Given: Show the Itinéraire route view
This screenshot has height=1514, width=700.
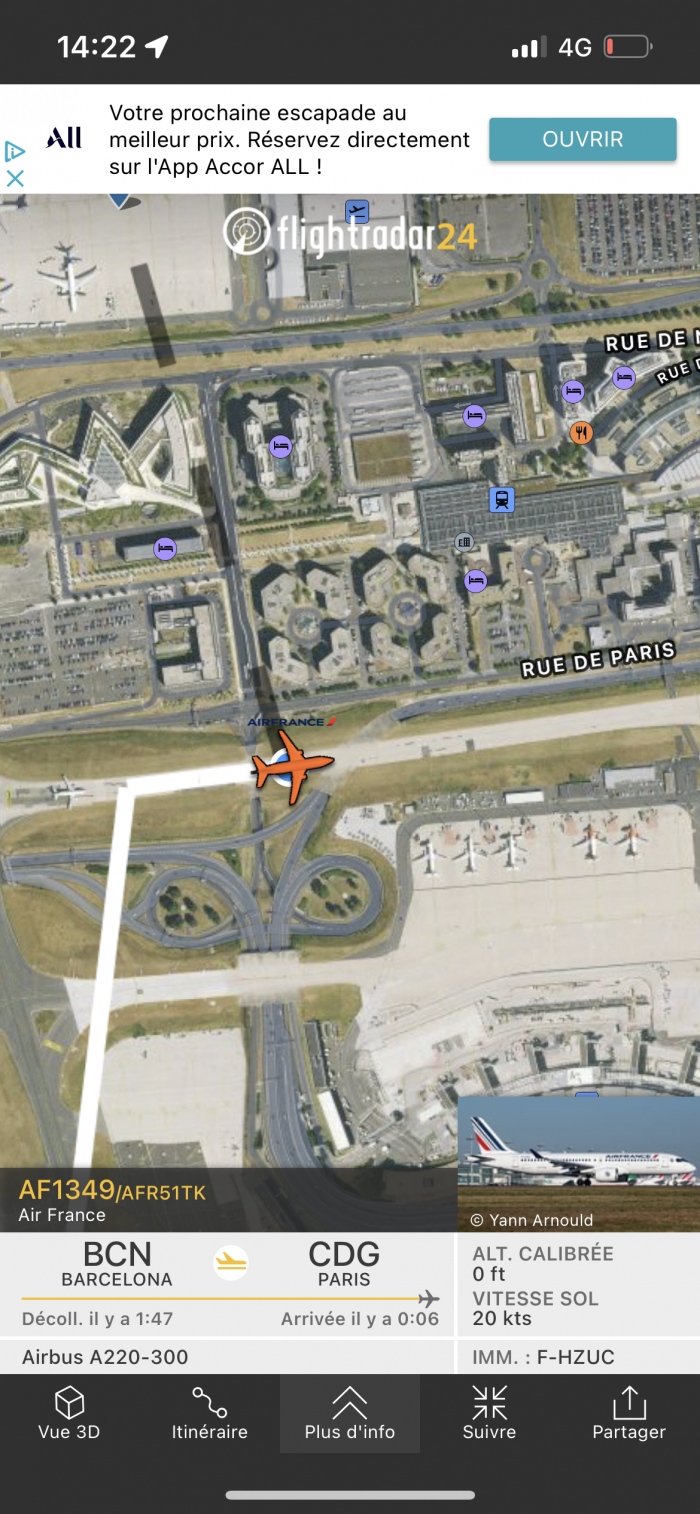Looking at the screenshot, I should (x=209, y=1413).
